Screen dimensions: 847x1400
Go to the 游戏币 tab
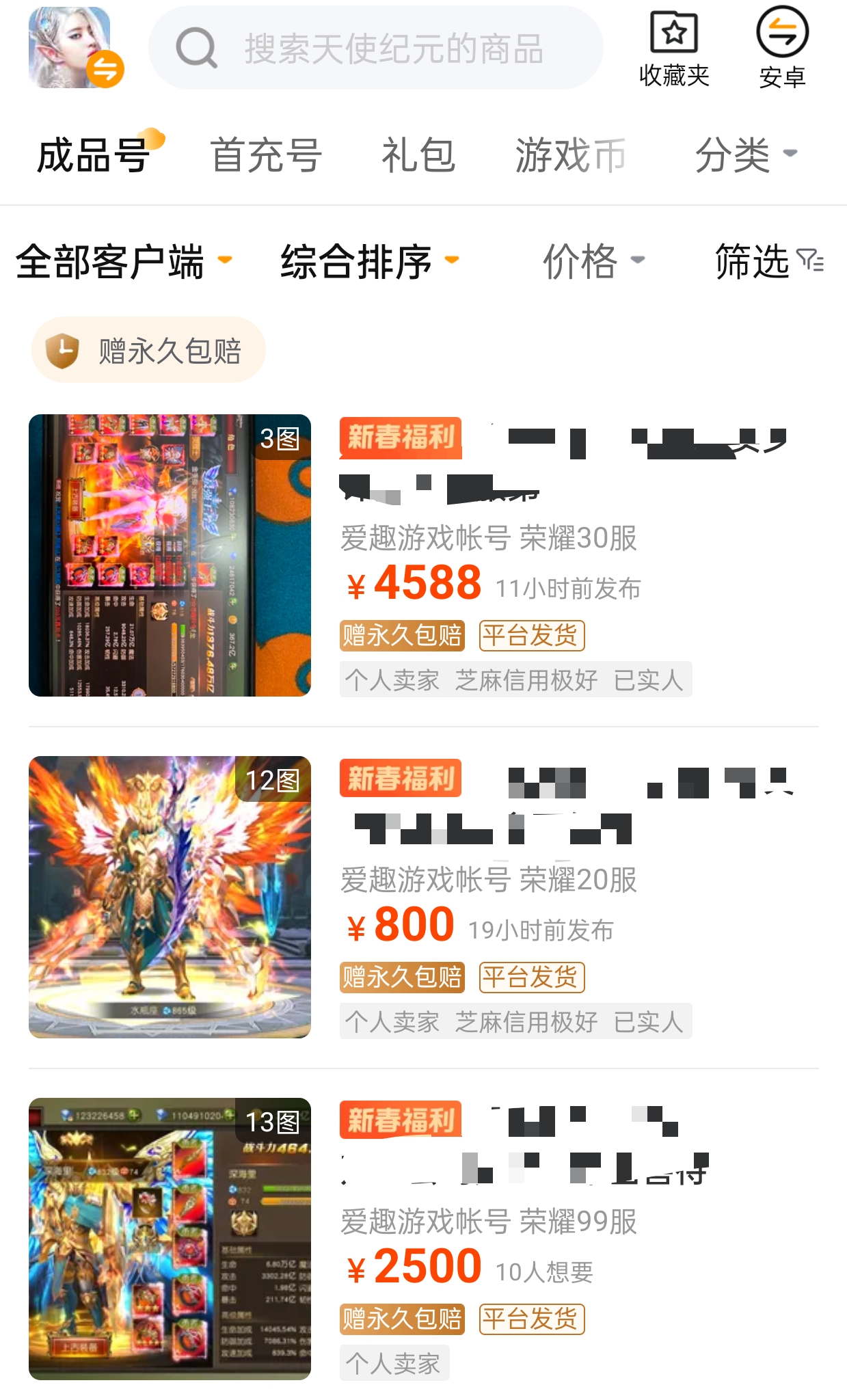[570, 155]
